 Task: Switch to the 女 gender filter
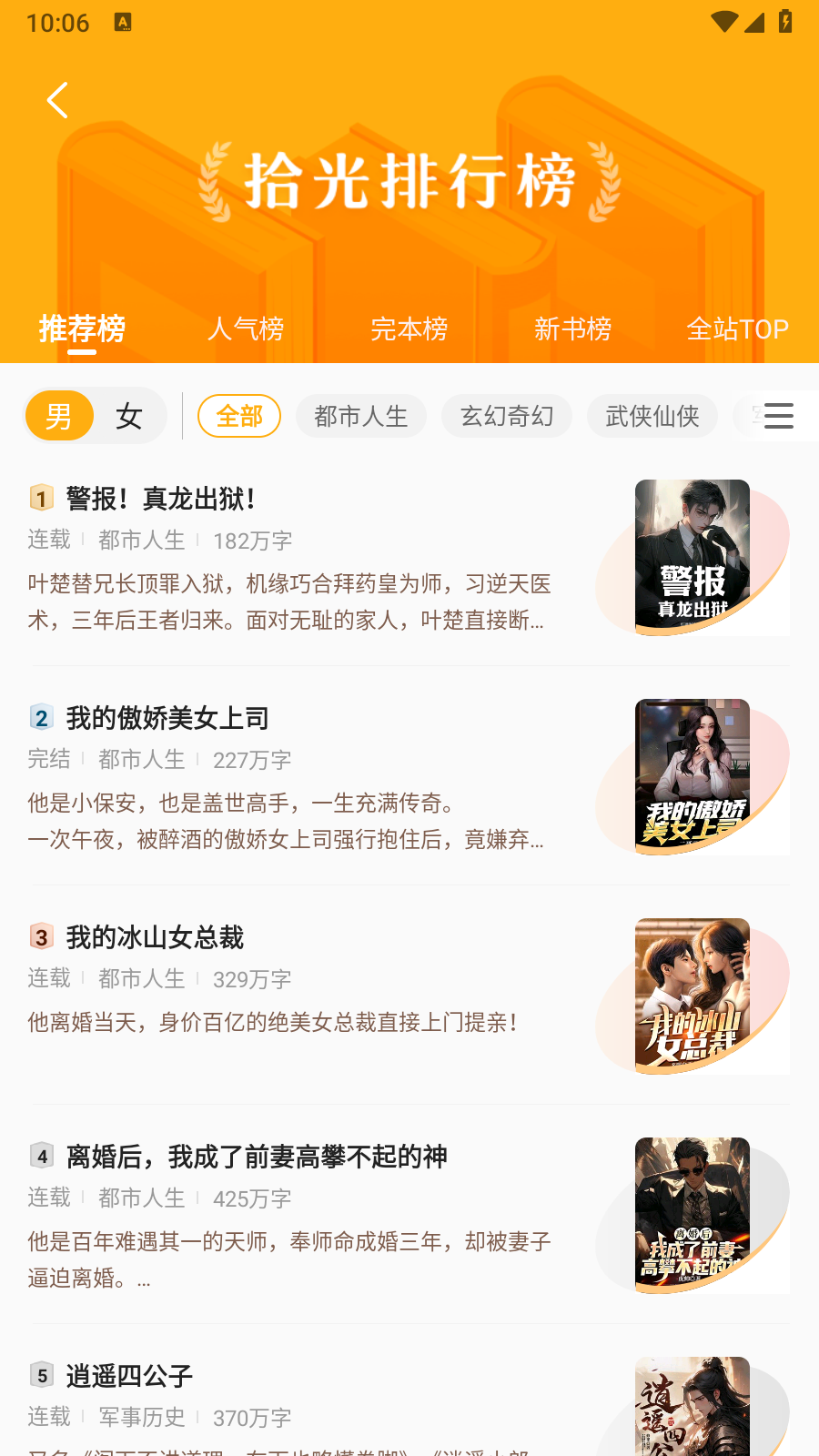click(x=129, y=416)
